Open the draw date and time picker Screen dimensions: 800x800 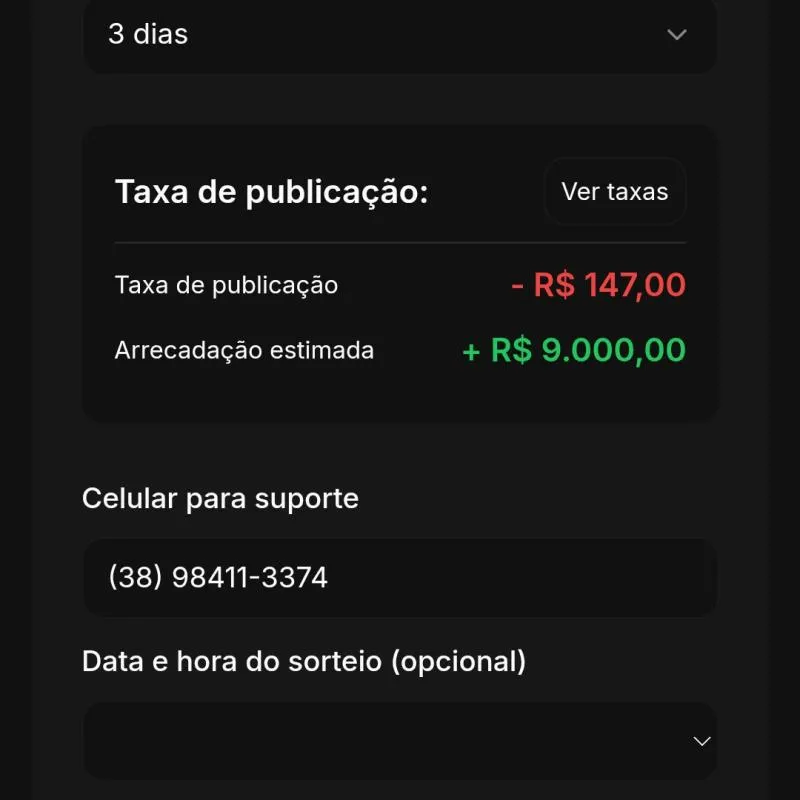[x=400, y=741]
